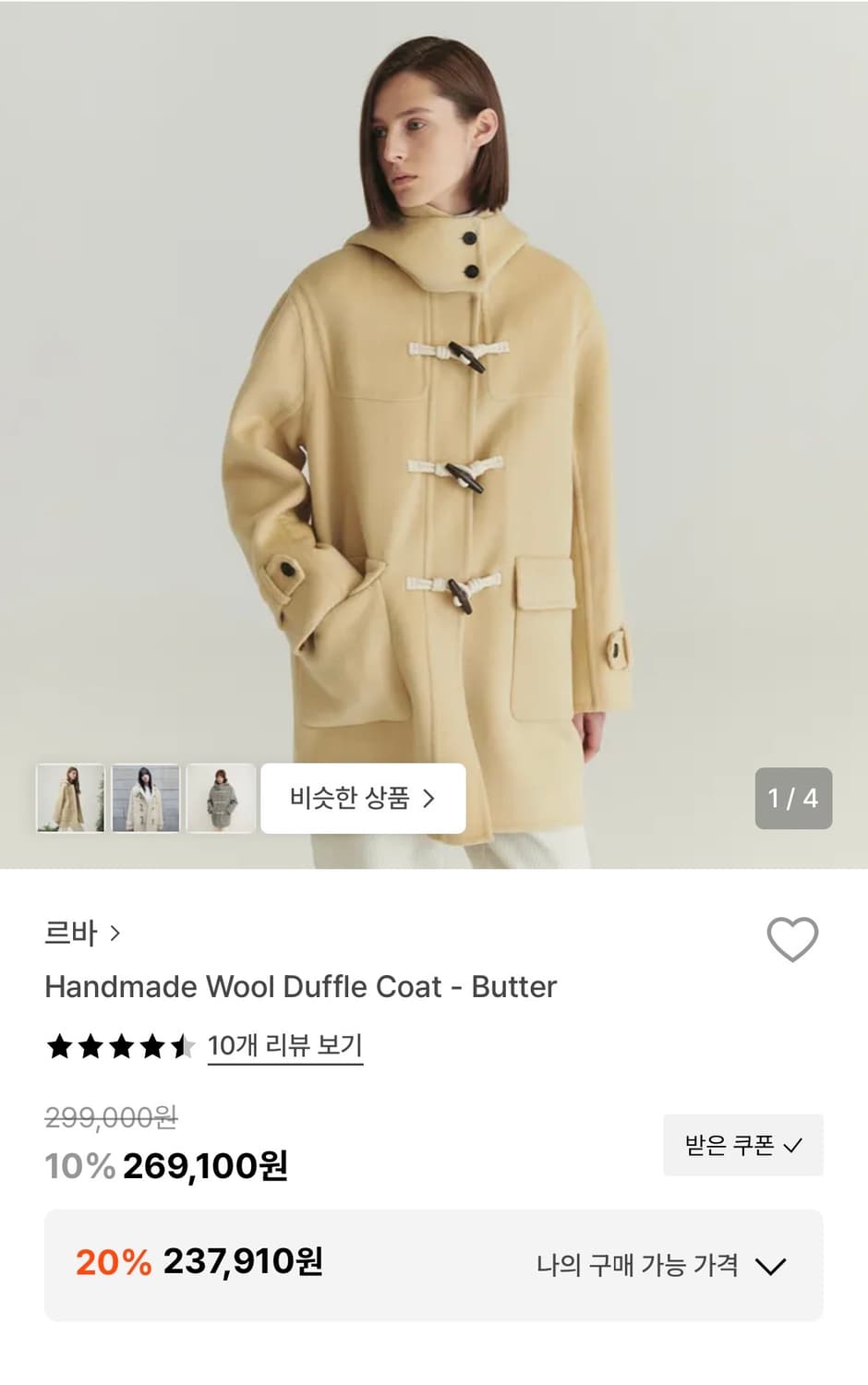Open the 르바 brand page via the chevron icon
This screenshot has height=1385, width=868.
(114, 933)
